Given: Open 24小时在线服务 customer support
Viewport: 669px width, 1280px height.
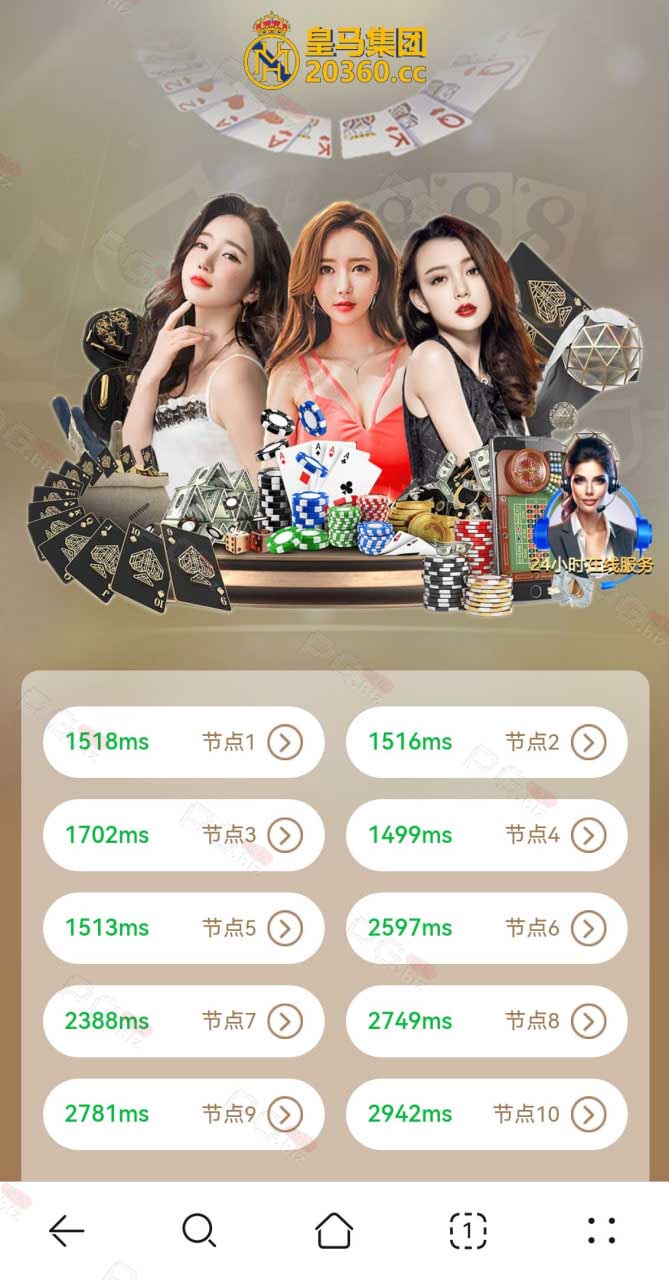Looking at the screenshot, I should coord(593,510).
